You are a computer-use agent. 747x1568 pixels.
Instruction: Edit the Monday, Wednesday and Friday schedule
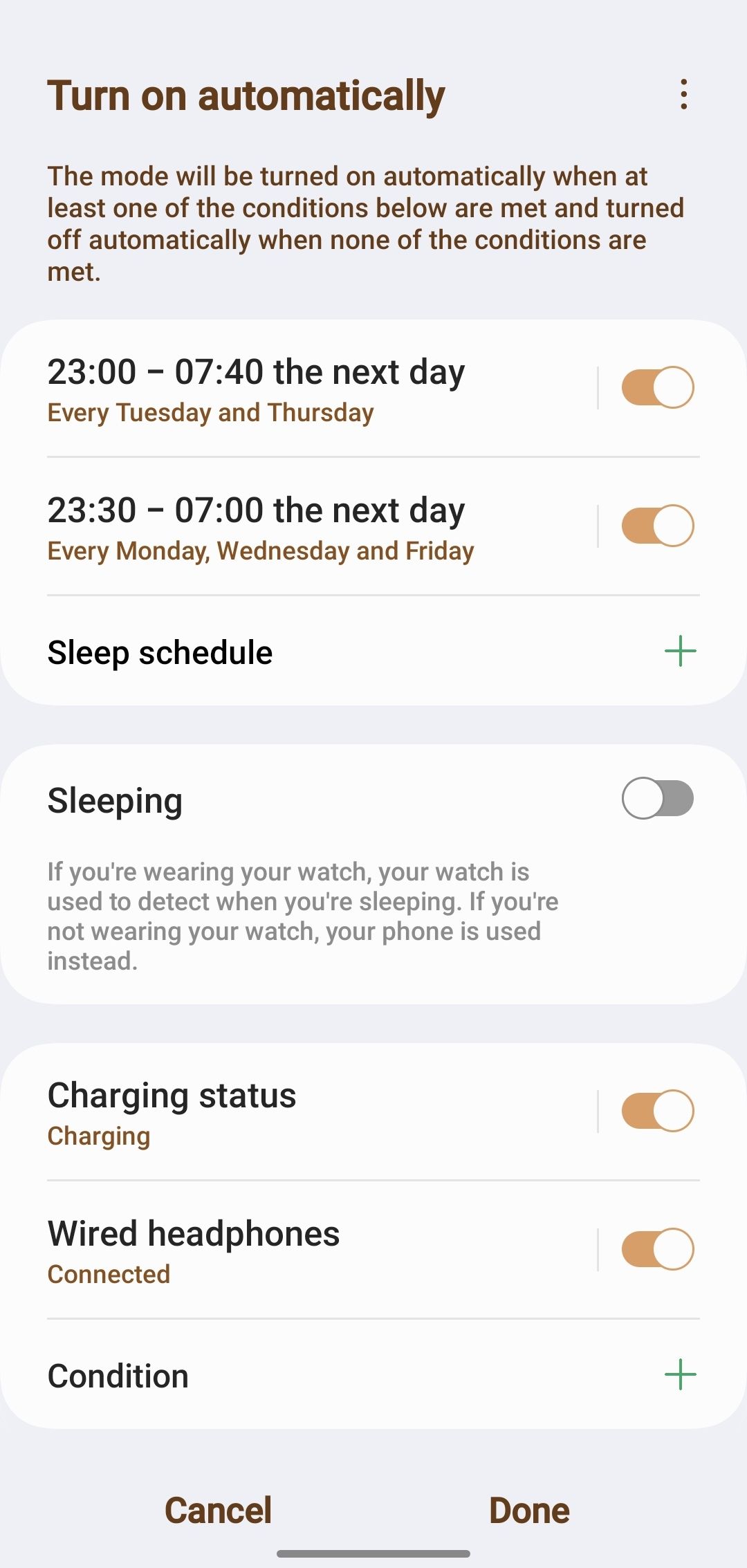277,526
